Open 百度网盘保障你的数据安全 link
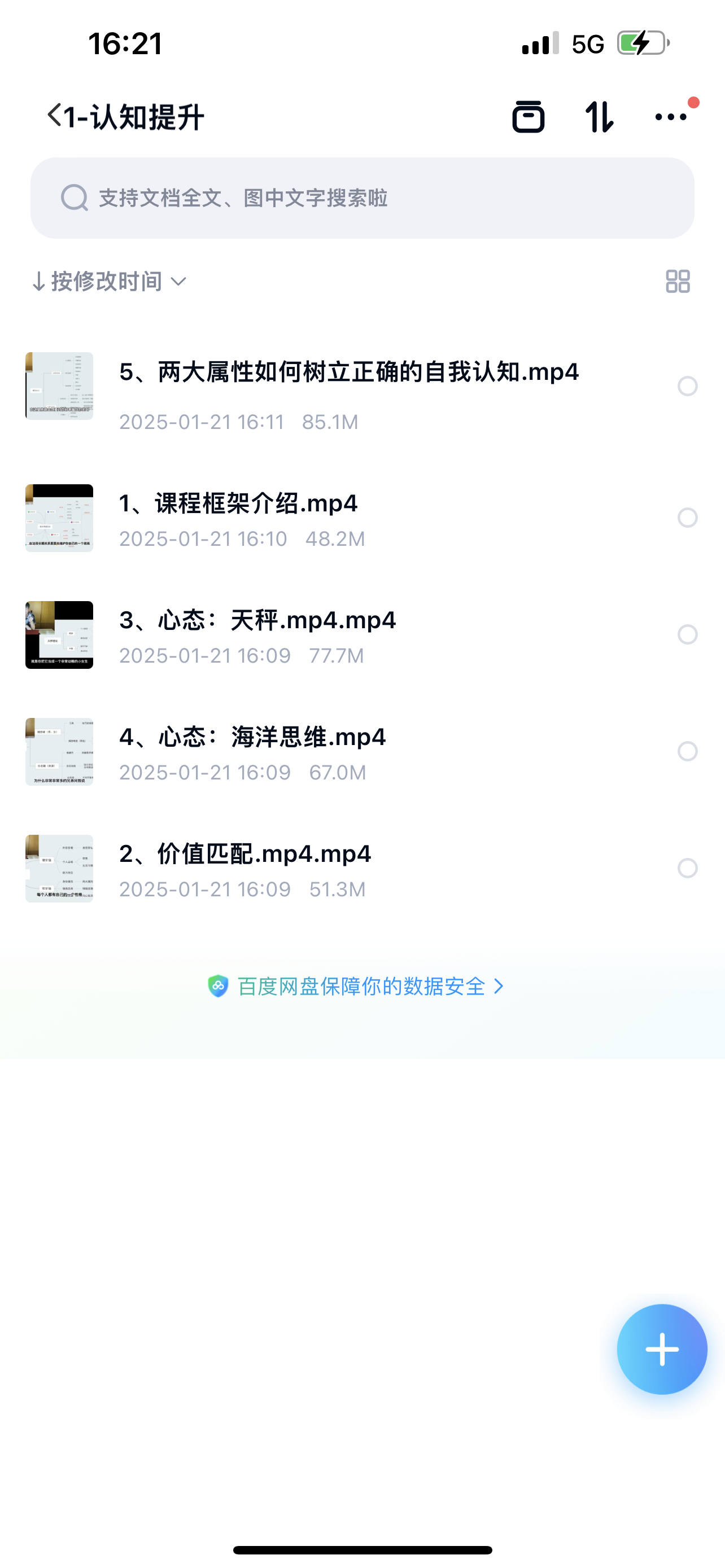The width and height of the screenshot is (725, 1568). pyautogui.click(x=361, y=986)
